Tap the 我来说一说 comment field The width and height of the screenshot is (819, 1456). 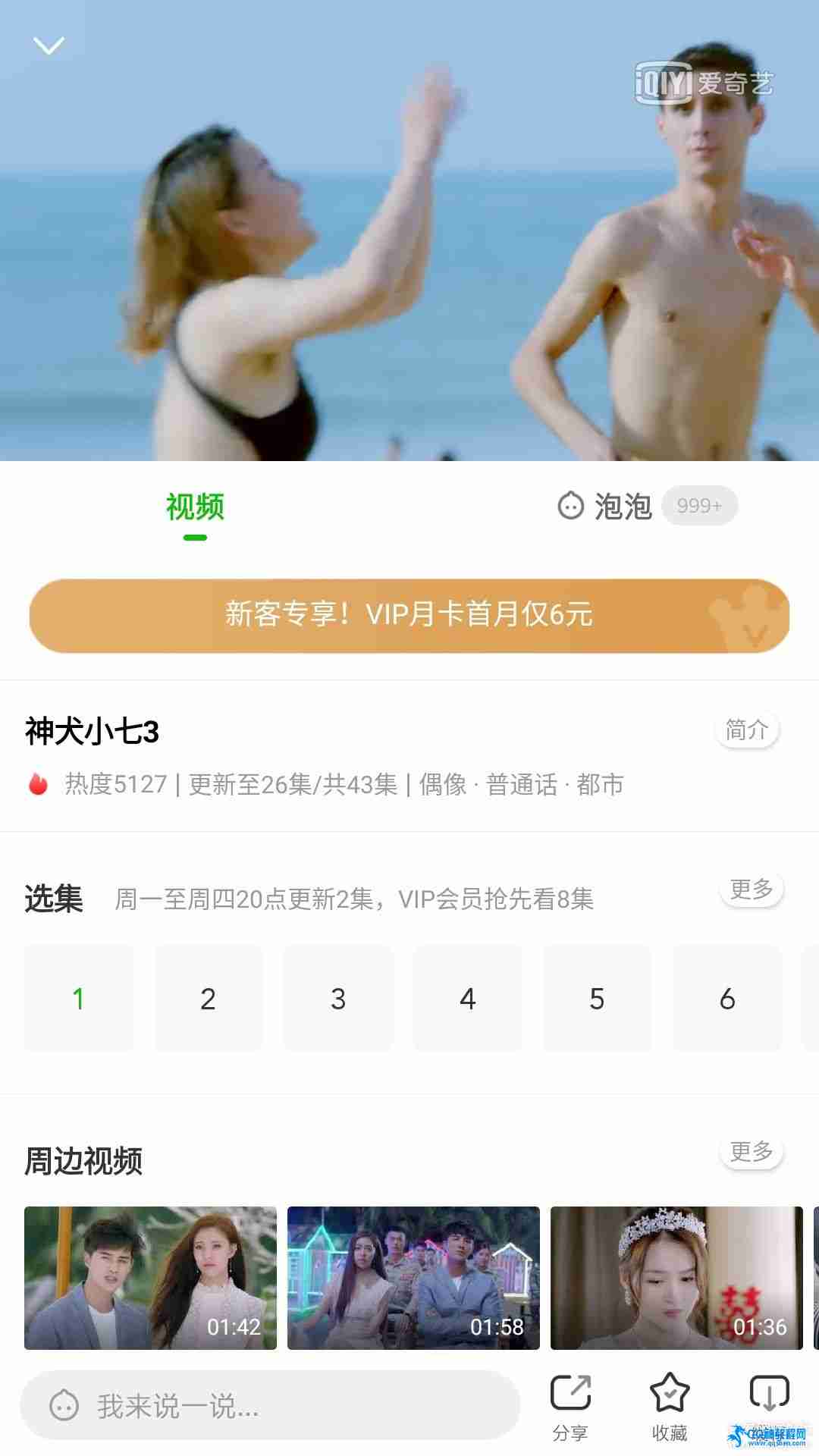[x=269, y=1406]
